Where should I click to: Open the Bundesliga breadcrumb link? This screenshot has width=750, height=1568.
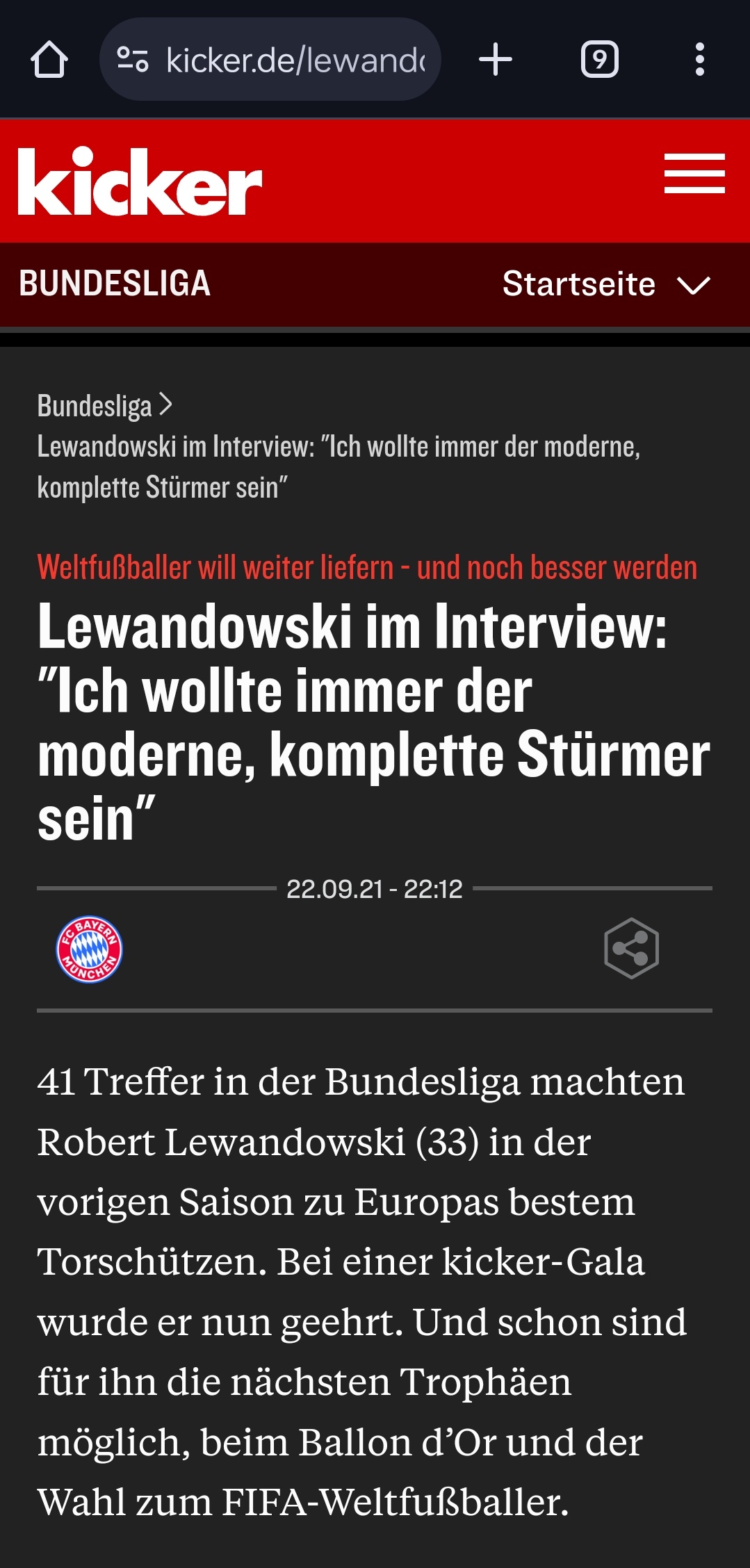point(95,406)
